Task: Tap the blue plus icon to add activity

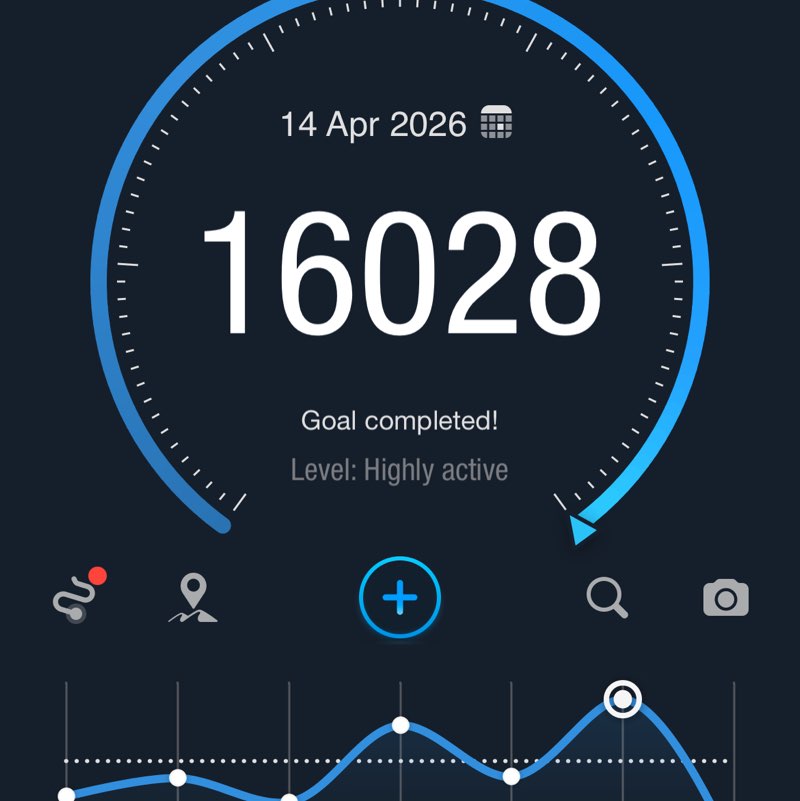Action: 398,597
